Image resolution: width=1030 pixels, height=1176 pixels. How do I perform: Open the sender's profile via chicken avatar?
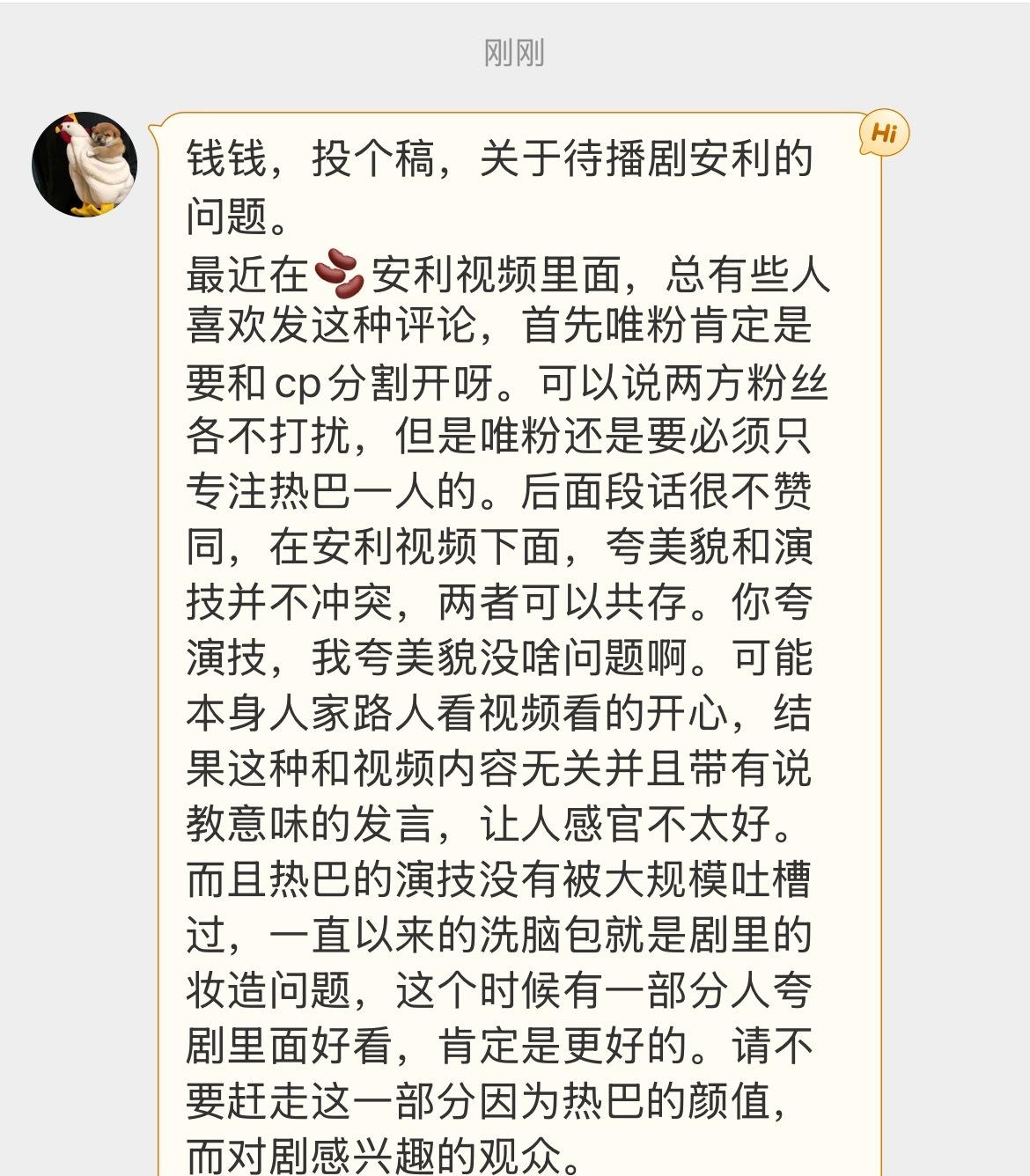click(x=85, y=165)
